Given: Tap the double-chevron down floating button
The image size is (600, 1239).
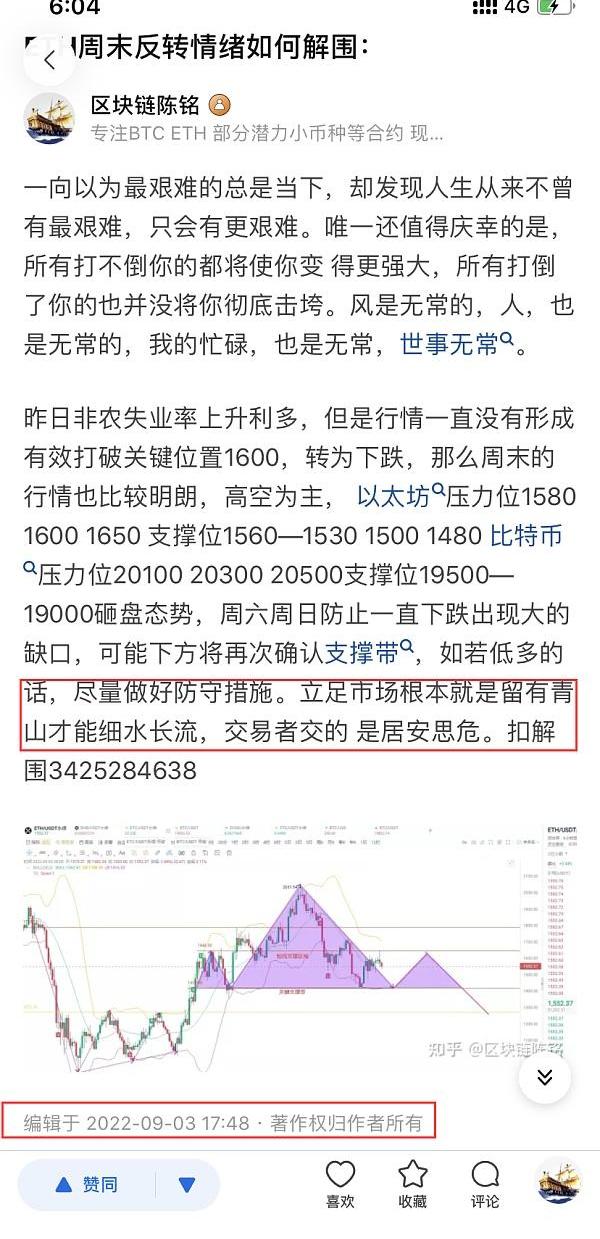Looking at the screenshot, I should 545,1077.
